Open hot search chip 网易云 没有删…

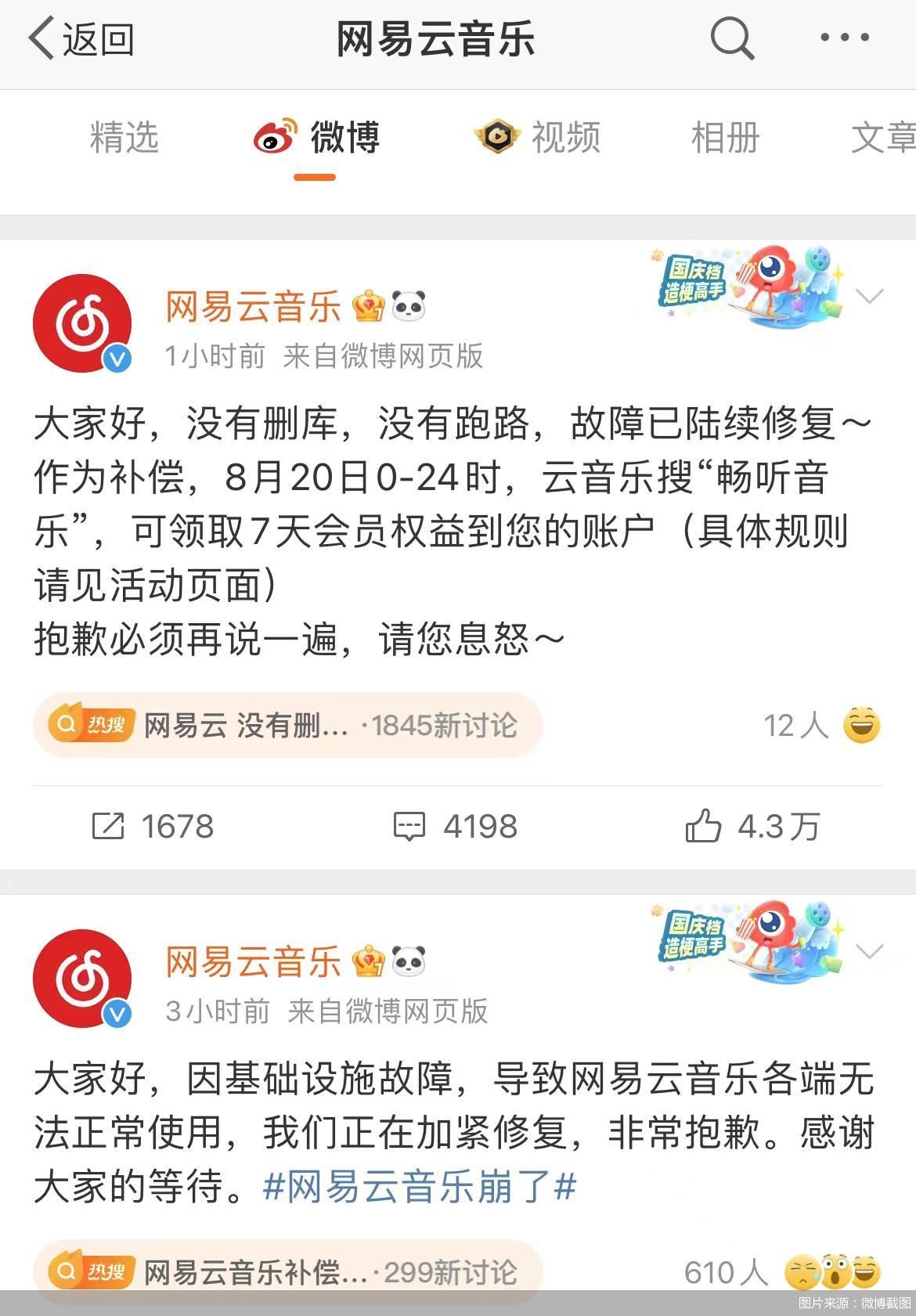[287, 726]
